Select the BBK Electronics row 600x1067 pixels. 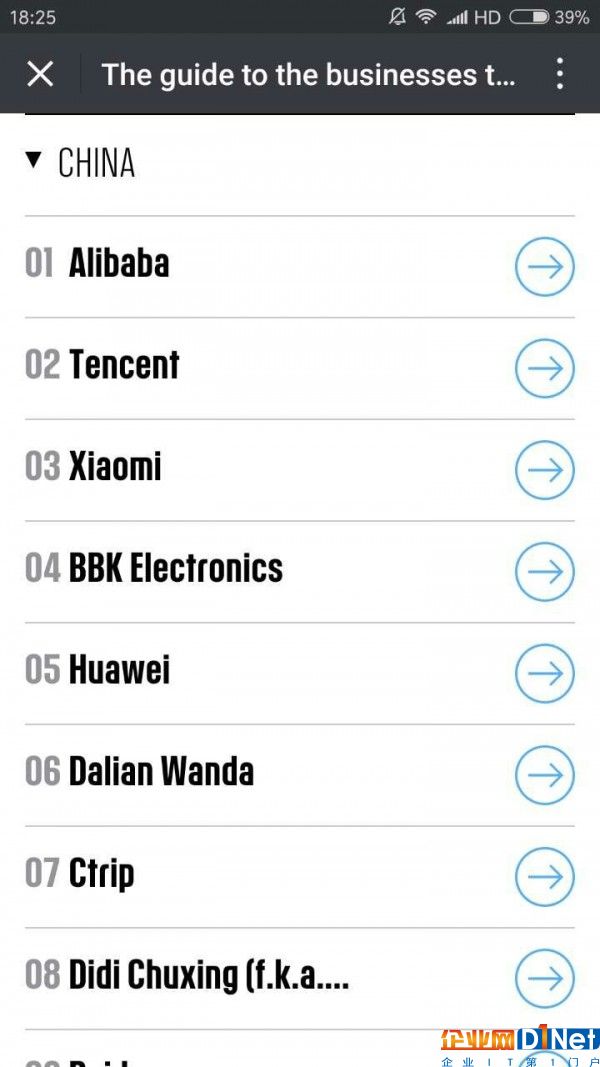[299, 572]
